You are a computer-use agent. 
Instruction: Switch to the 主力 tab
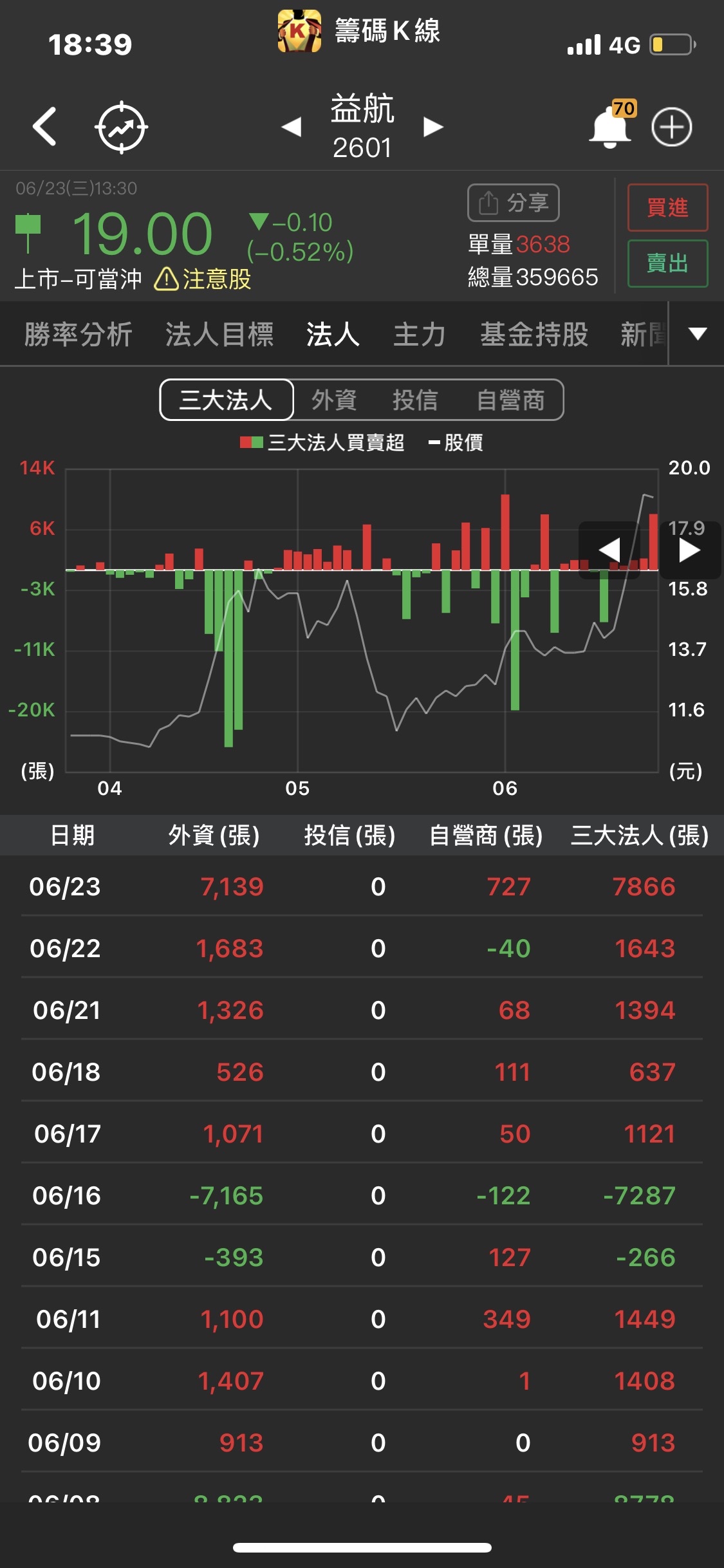click(420, 335)
